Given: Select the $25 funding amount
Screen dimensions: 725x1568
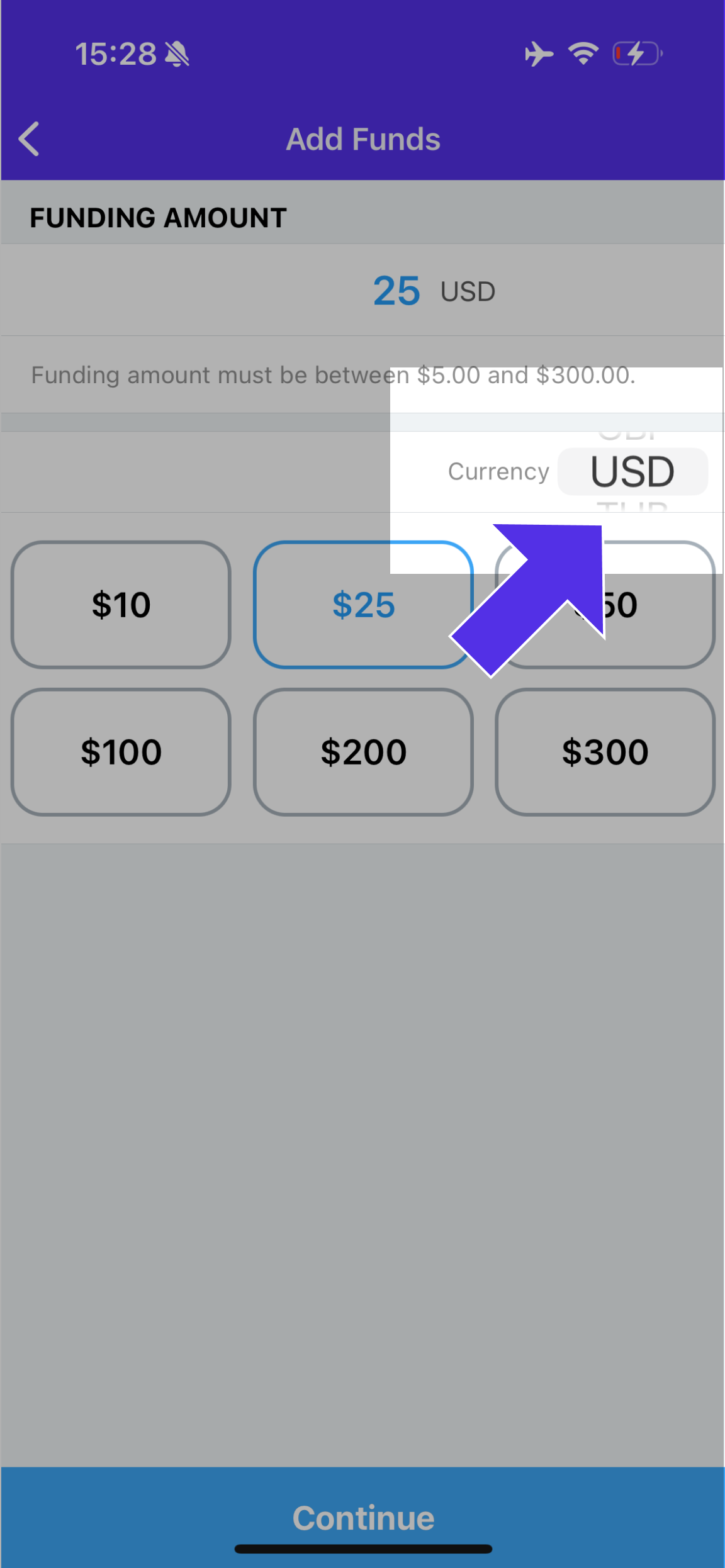Looking at the screenshot, I should pyautogui.click(x=364, y=604).
